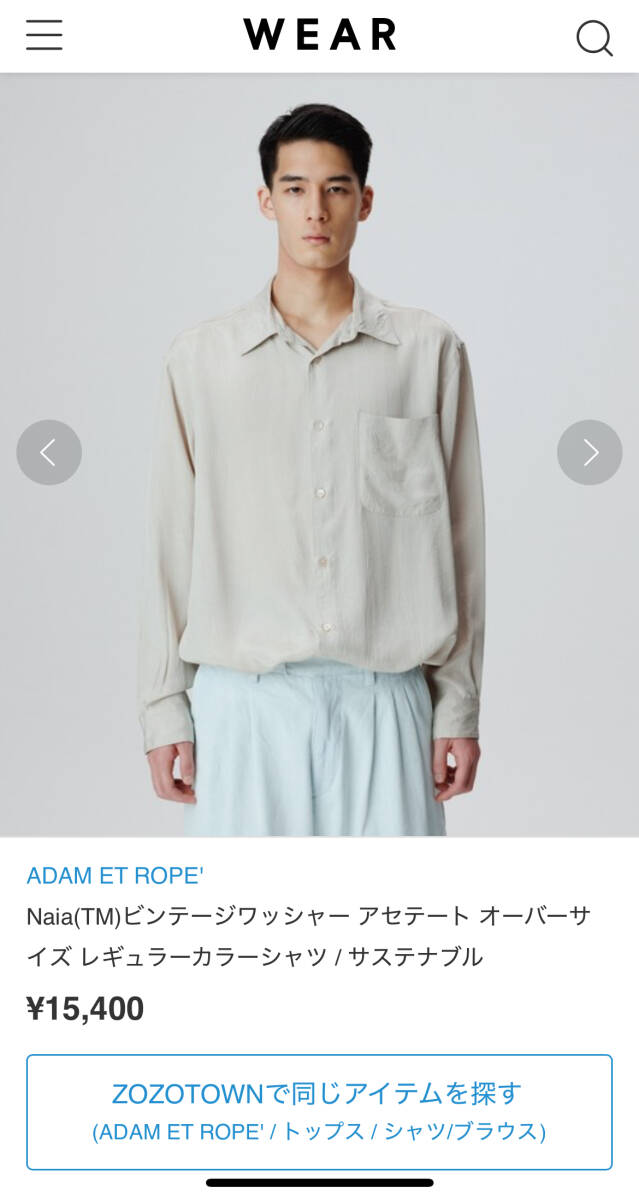Screen dimensions: 639x1200
Task: Show the previous product image
Action: [x=48, y=453]
